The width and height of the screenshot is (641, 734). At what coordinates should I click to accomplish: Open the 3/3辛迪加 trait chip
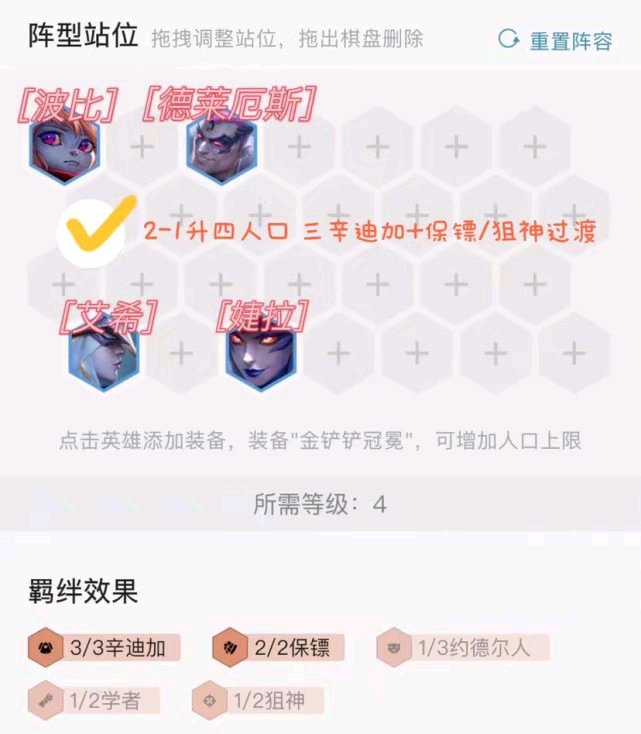tap(105, 647)
